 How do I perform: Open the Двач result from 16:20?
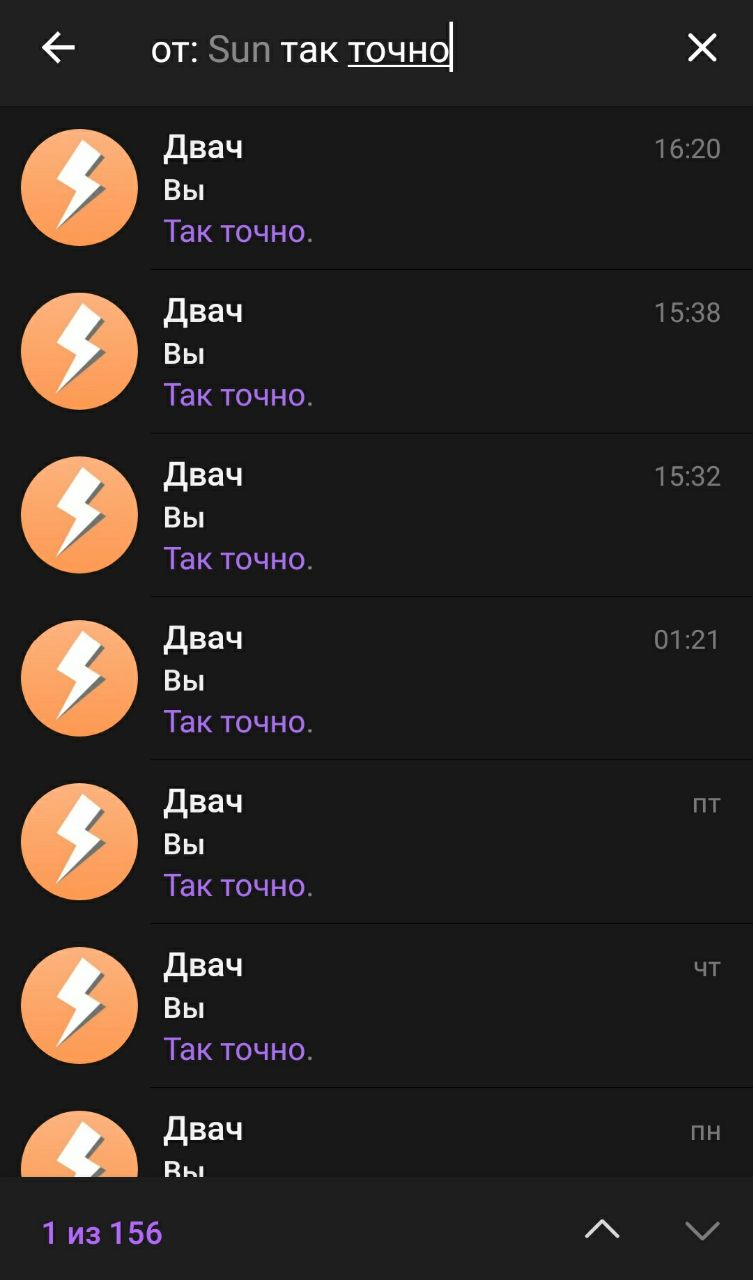[376, 188]
